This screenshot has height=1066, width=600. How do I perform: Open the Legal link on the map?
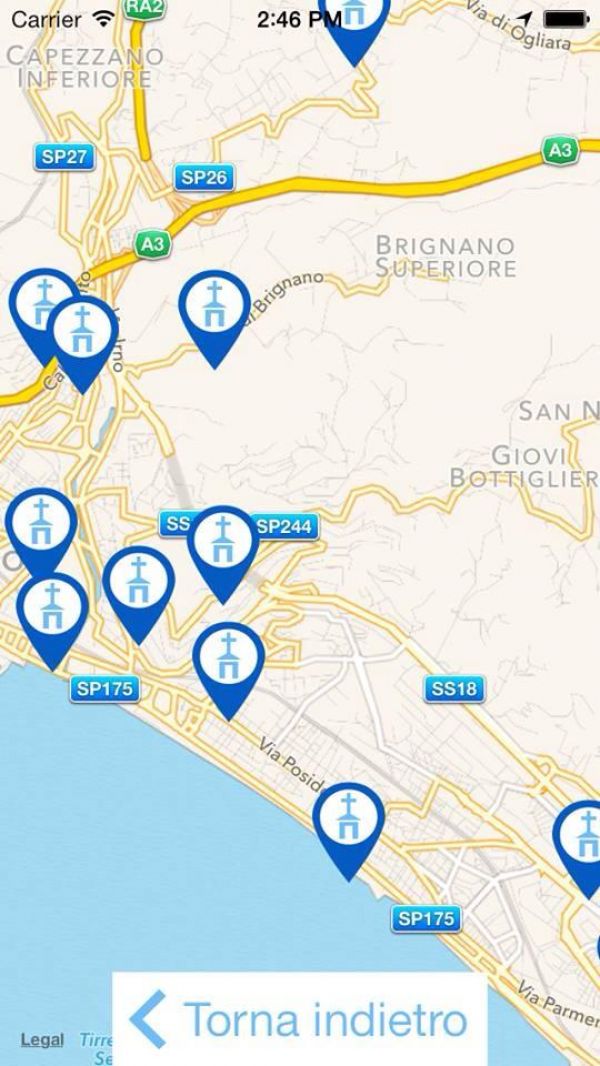(x=42, y=1040)
